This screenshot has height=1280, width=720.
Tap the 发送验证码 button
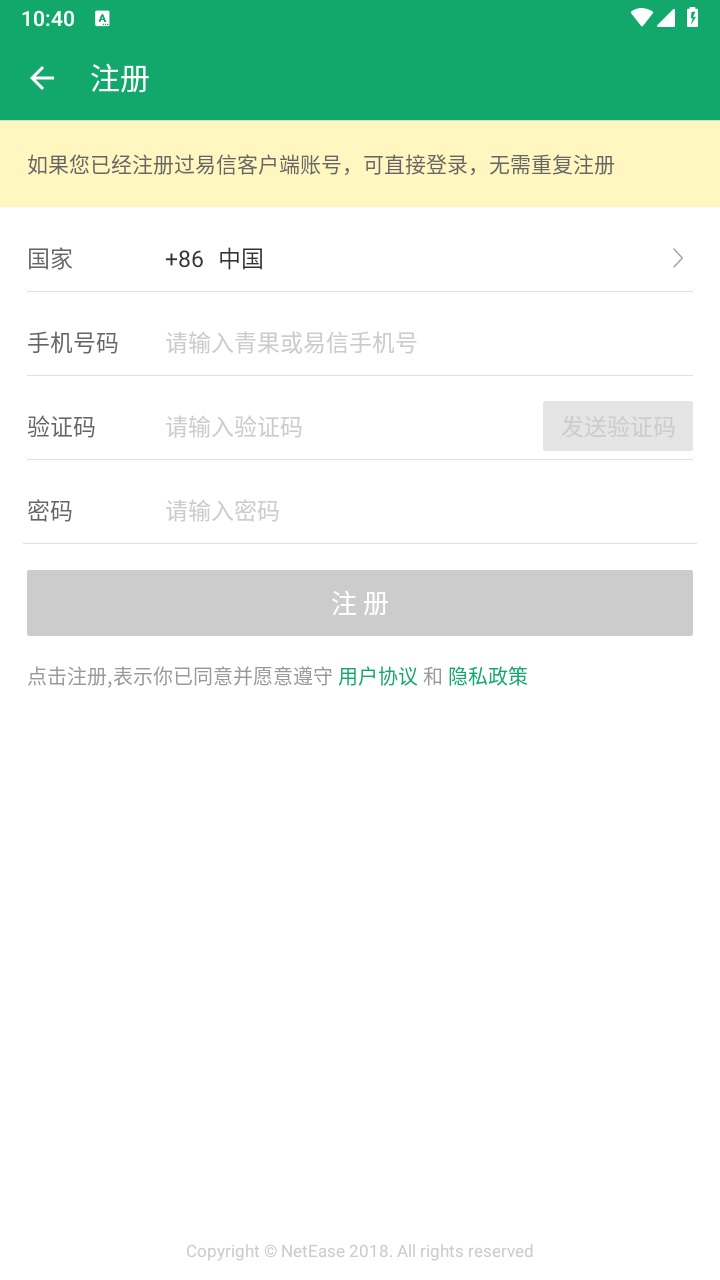point(617,427)
